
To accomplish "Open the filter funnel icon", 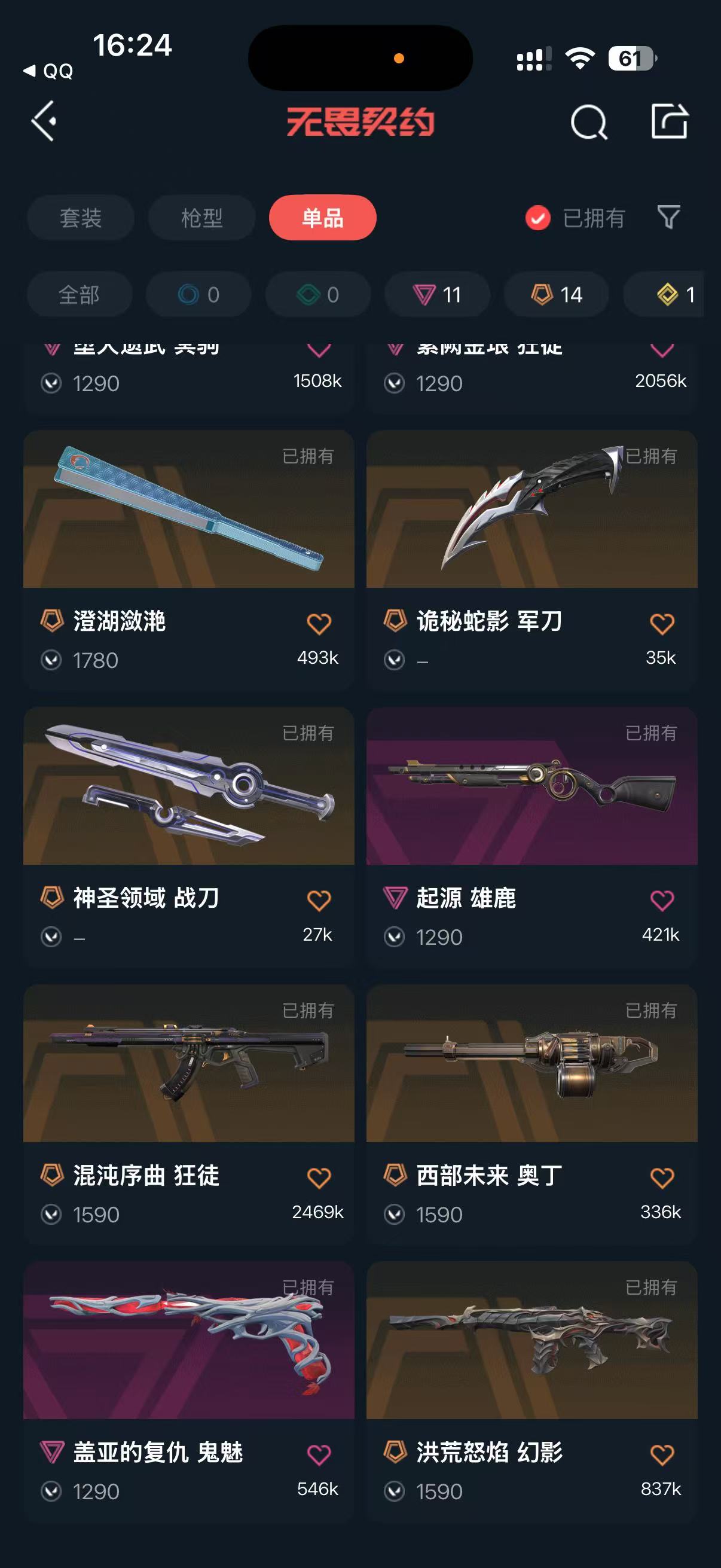I will click(668, 217).
